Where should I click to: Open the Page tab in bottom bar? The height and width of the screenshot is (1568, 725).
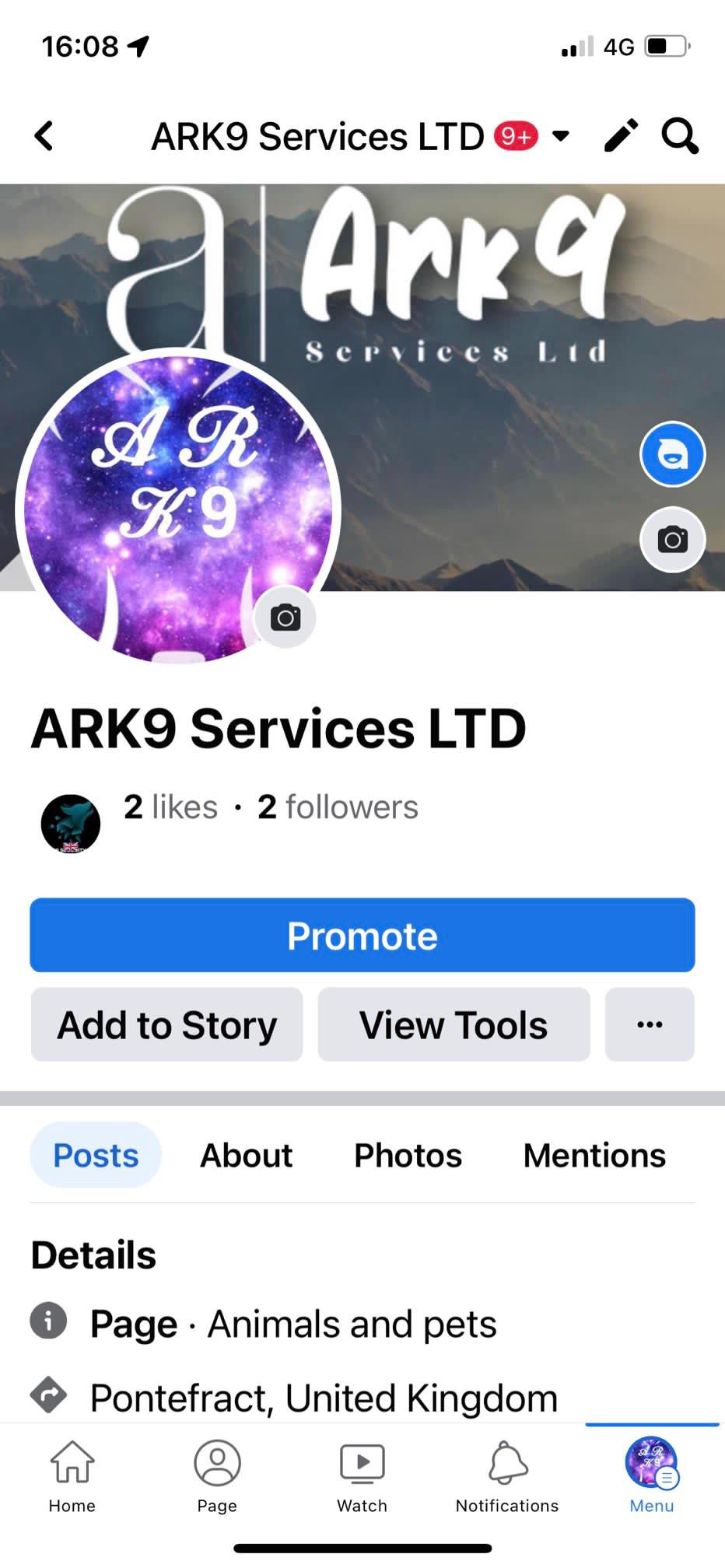click(x=217, y=1475)
